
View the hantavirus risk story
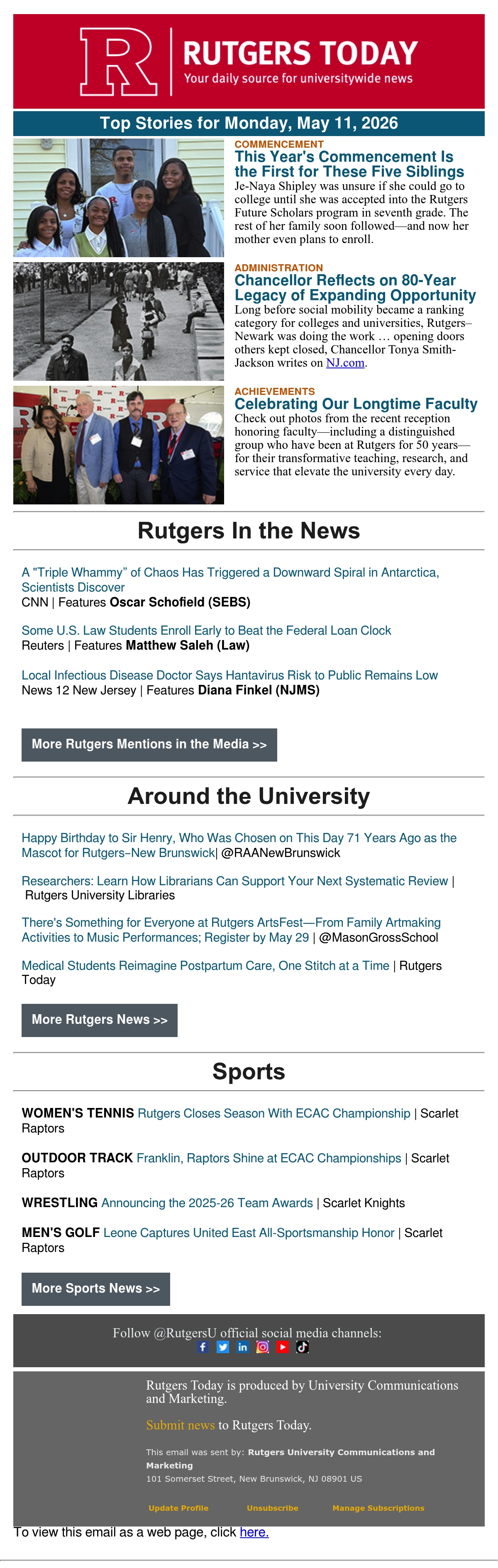point(229,675)
